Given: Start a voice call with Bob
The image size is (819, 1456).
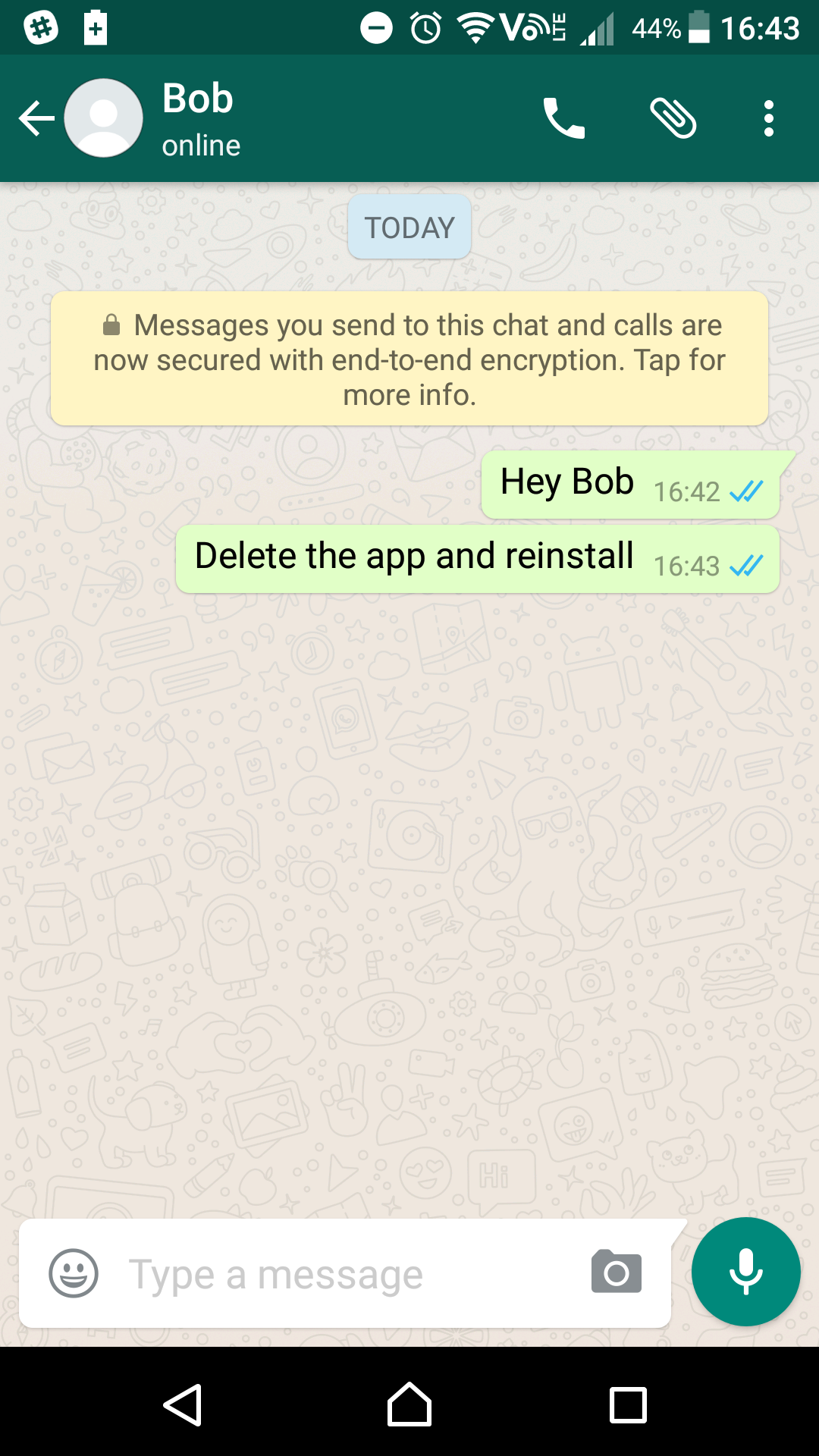Looking at the screenshot, I should 563,118.
